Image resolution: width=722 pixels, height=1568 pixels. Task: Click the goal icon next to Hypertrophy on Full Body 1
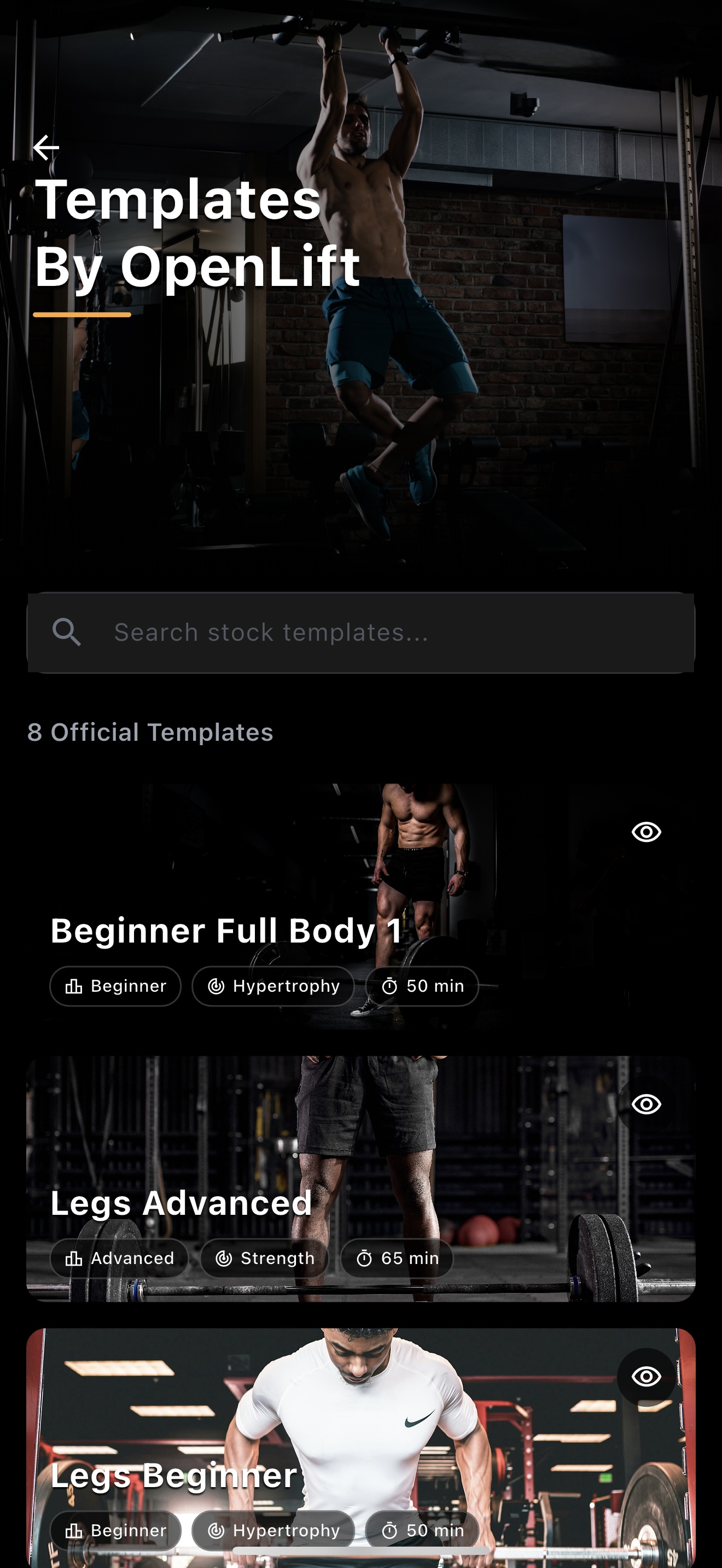[216, 986]
